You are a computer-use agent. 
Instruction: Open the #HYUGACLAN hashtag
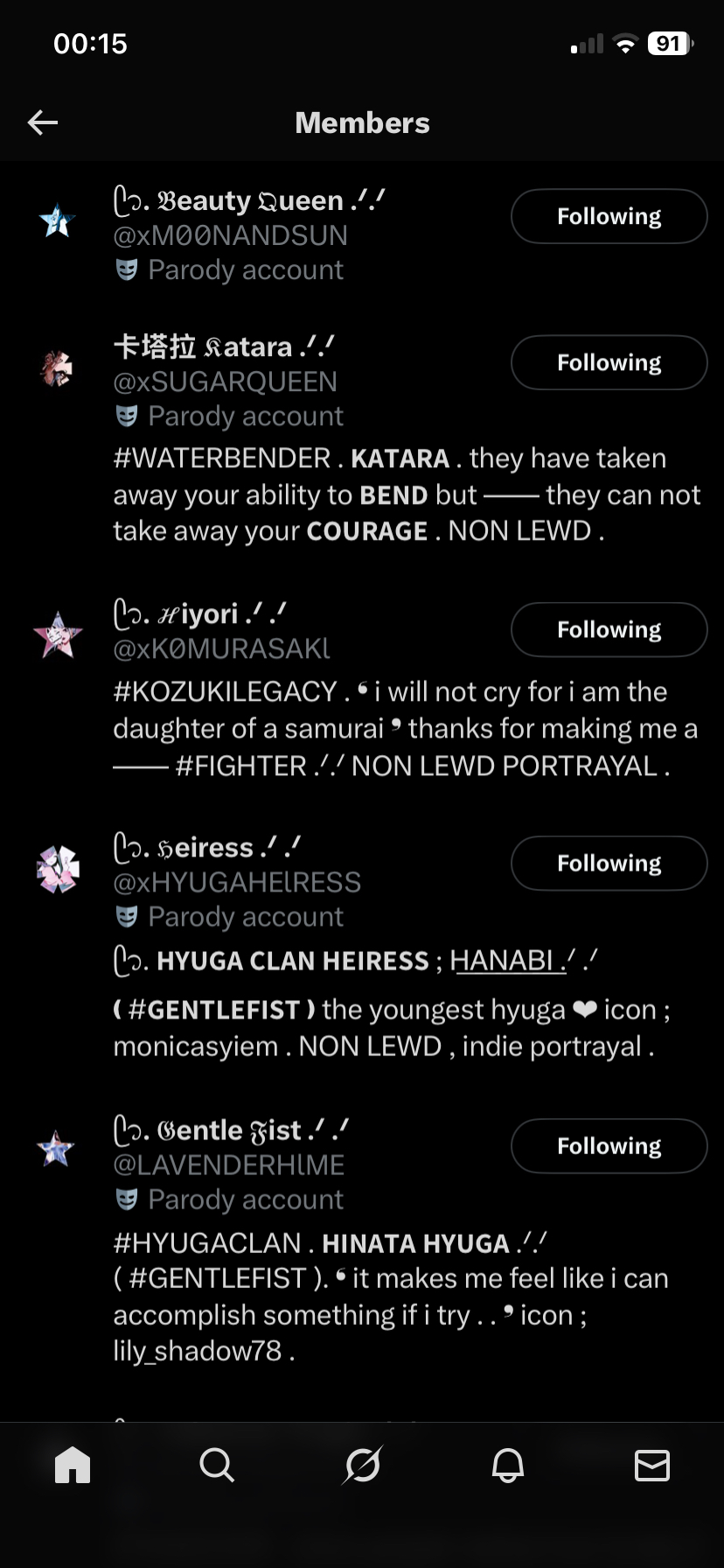point(207,1243)
